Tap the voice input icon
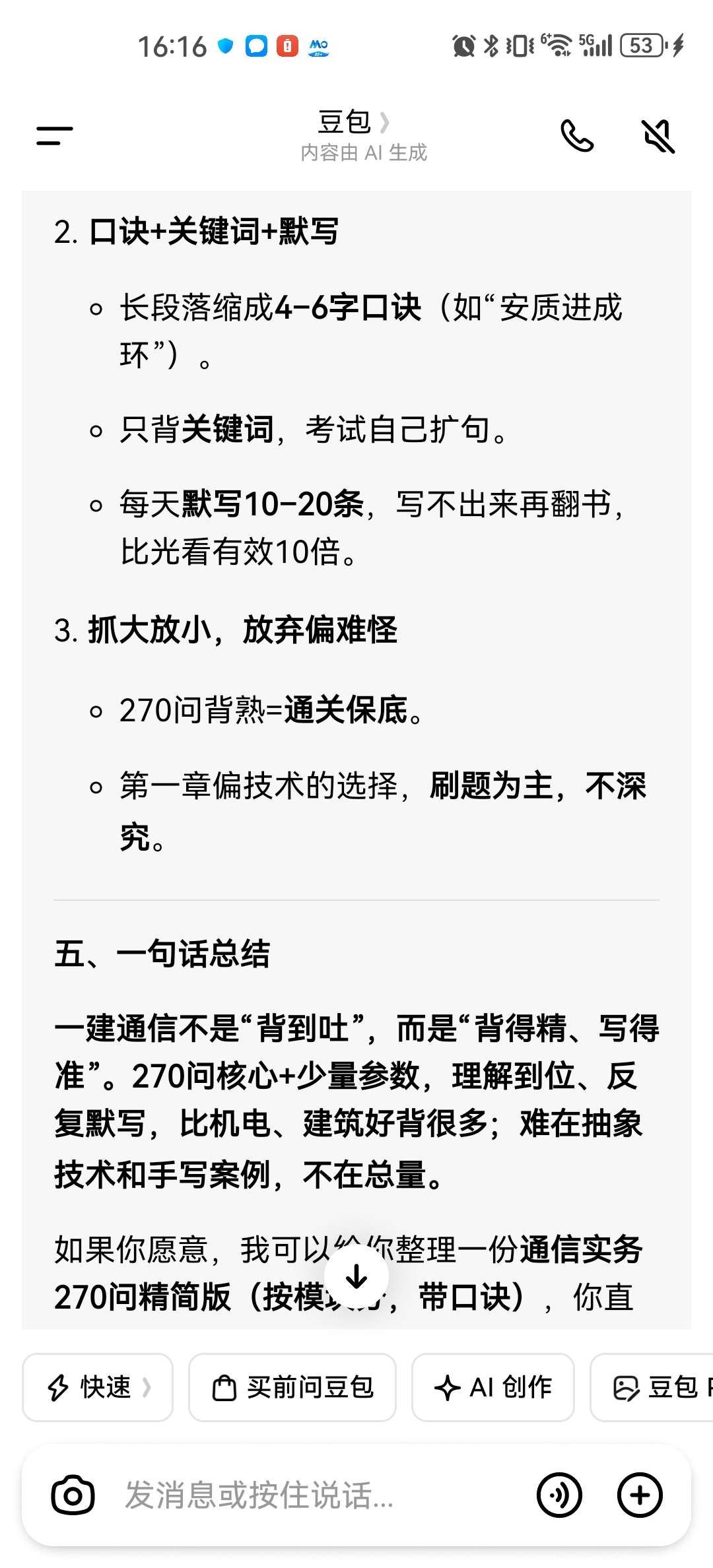This screenshot has height=1568, width=713. [x=559, y=1495]
